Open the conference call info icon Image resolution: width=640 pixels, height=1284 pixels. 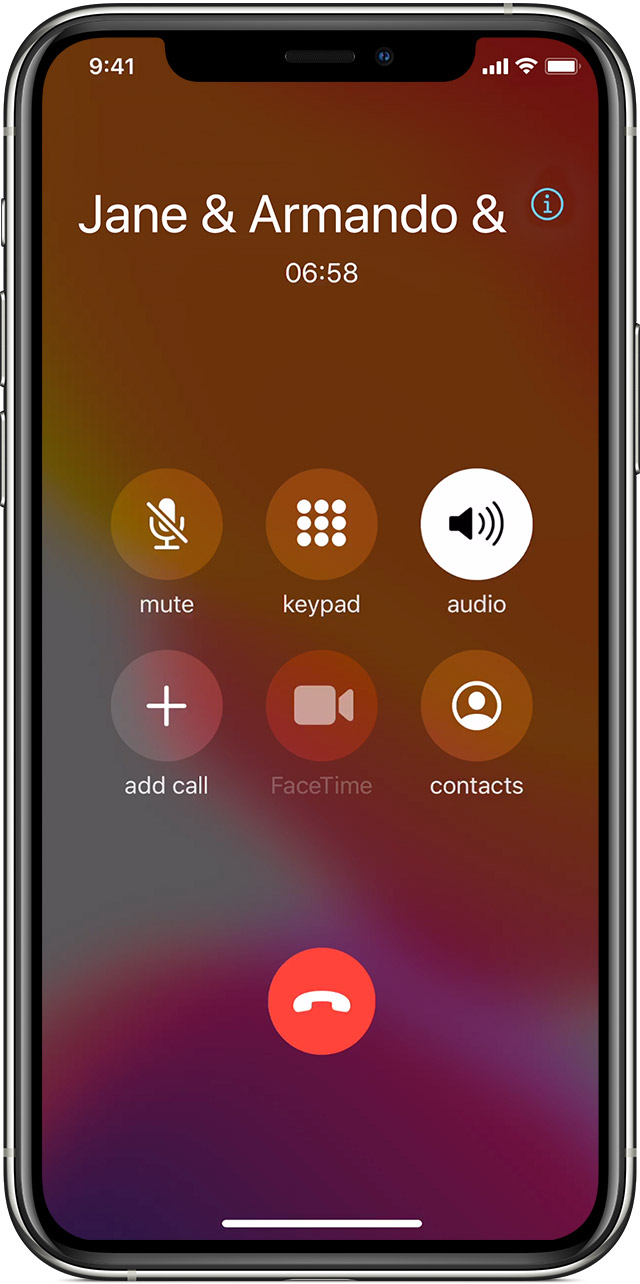click(x=547, y=204)
